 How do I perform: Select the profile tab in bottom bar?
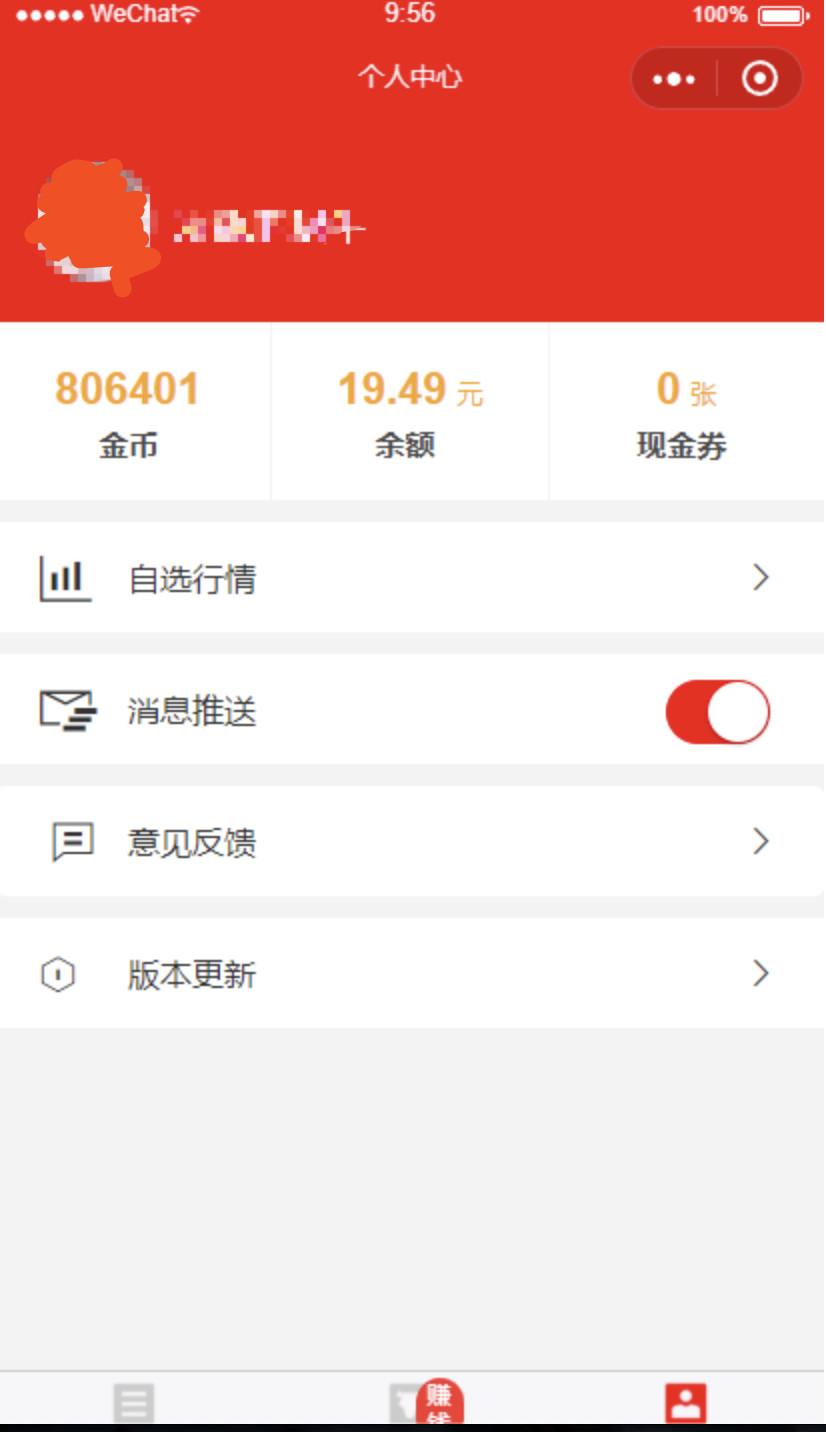click(x=686, y=1402)
